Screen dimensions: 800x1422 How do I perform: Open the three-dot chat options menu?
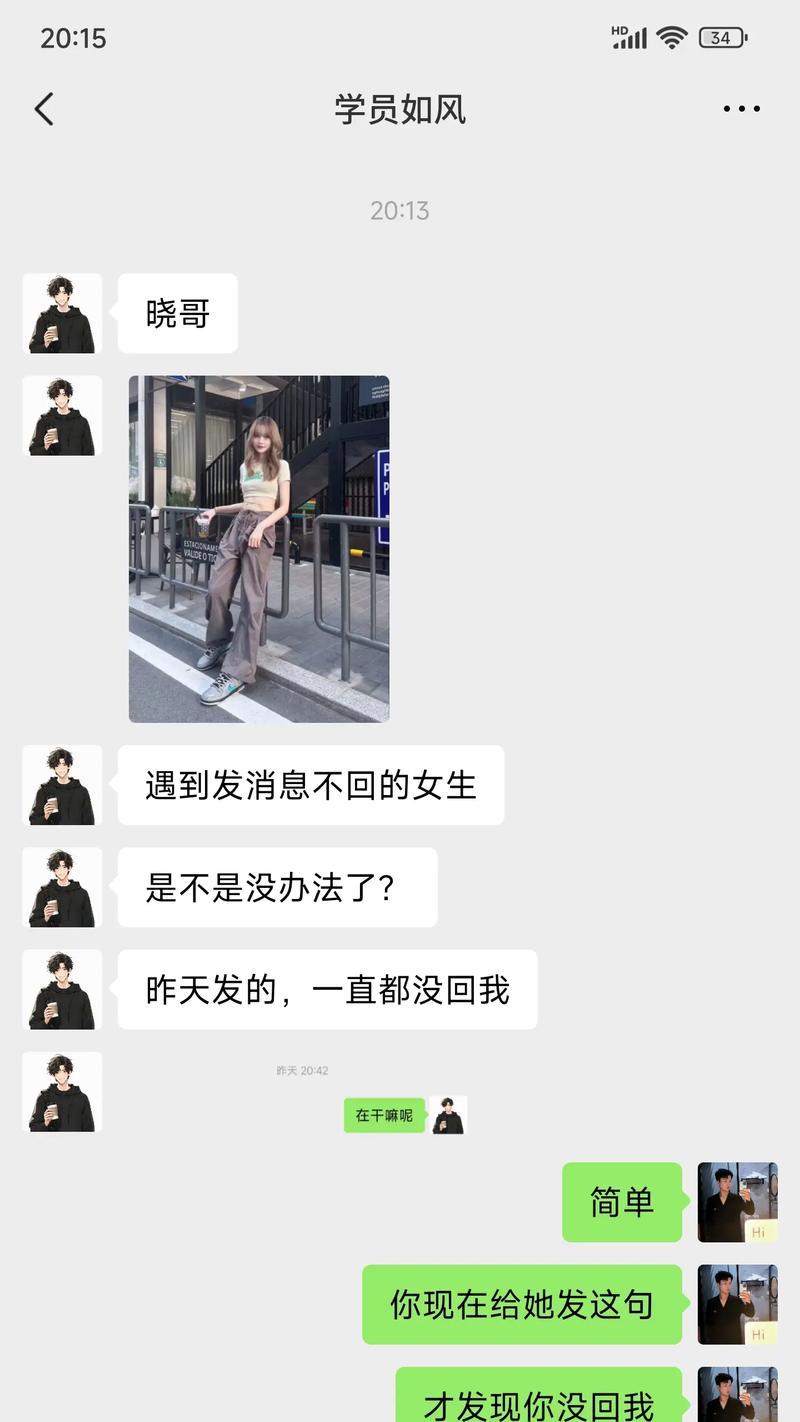(741, 109)
